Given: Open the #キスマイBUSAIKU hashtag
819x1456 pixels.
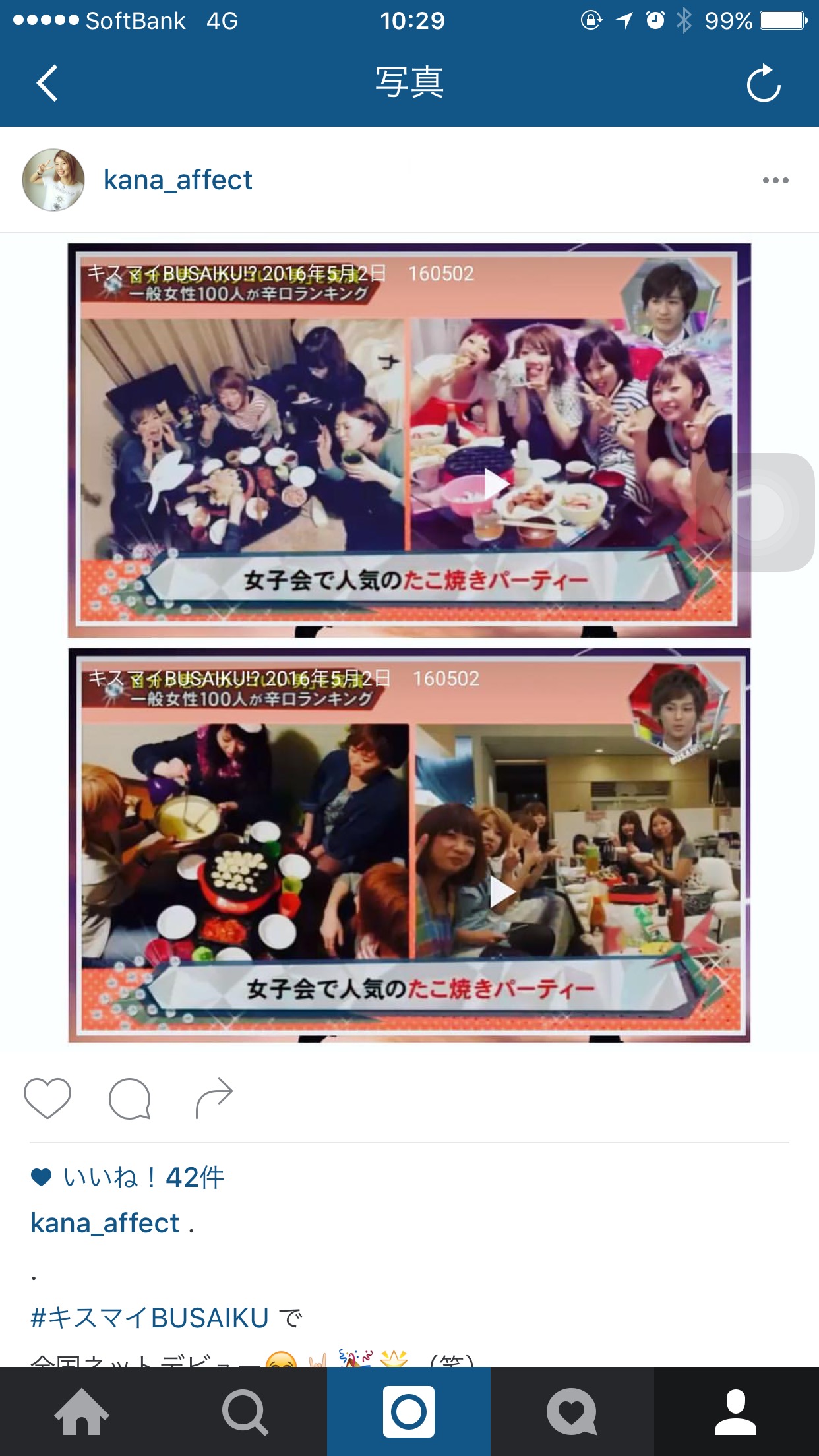Looking at the screenshot, I should [x=150, y=1318].
